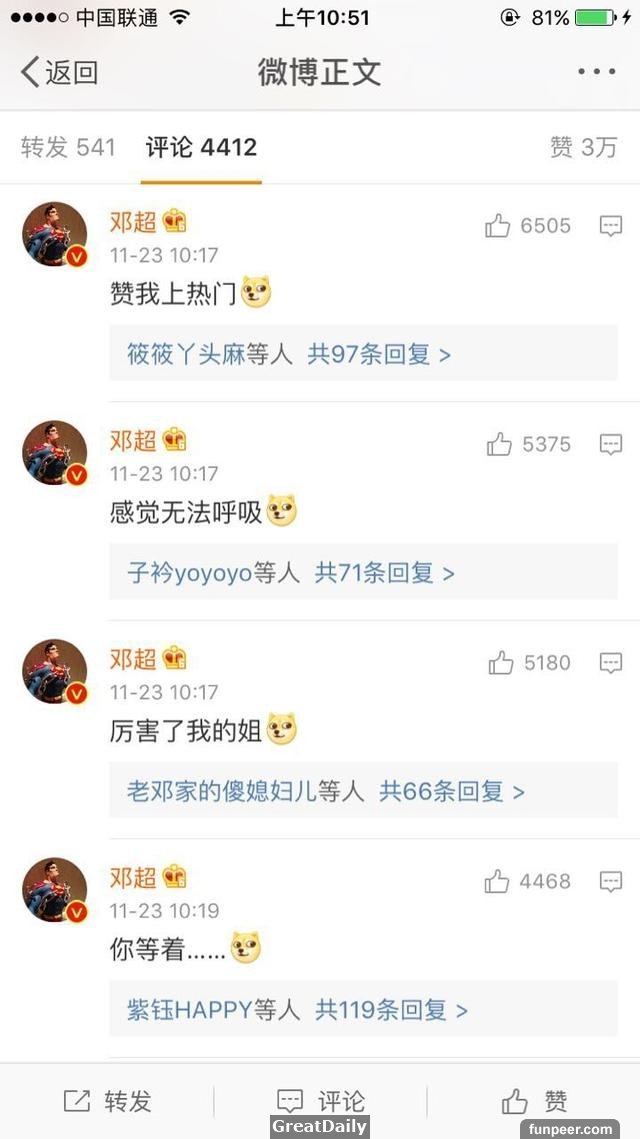Reply to the comment 感觉无法呼吸
The height and width of the screenshot is (1139, 640).
(x=610, y=444)
